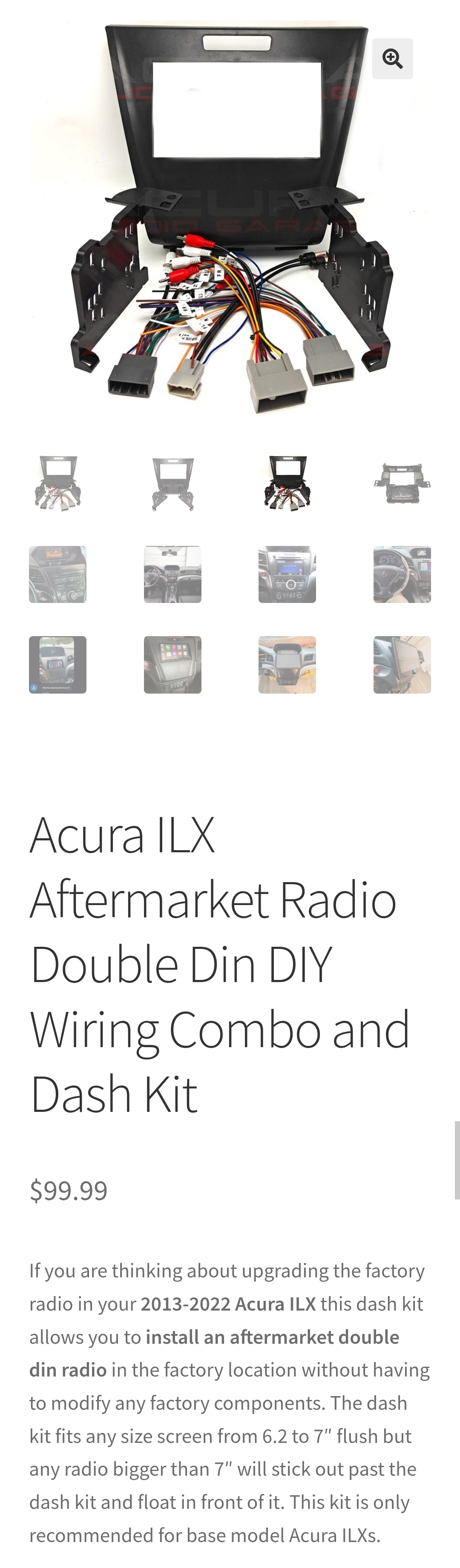This screenshot has height=1568, width=460.
Task: Open the thumbnail of the dash with orange display
Action: 58,574
